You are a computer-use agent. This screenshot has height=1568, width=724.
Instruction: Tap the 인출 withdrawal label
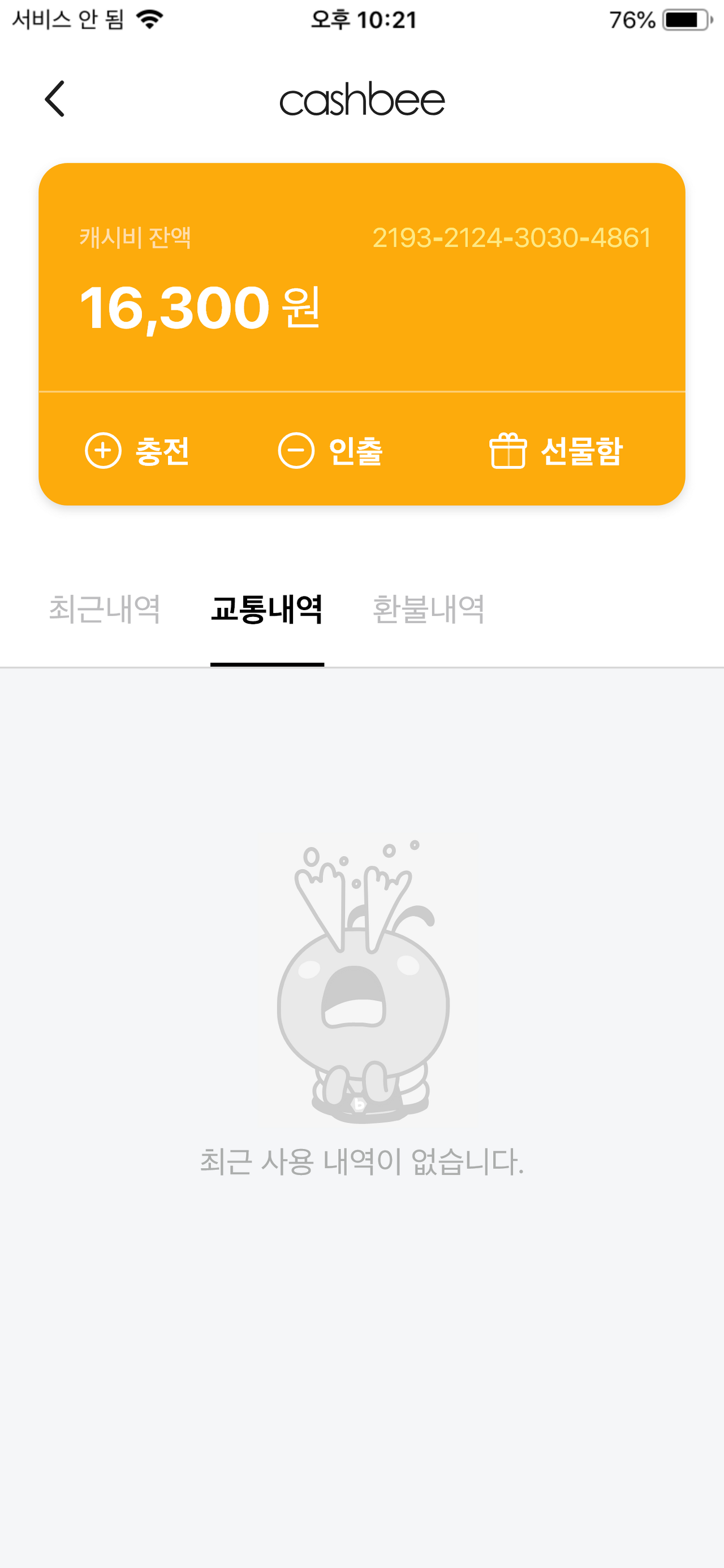tap(356, 452)
